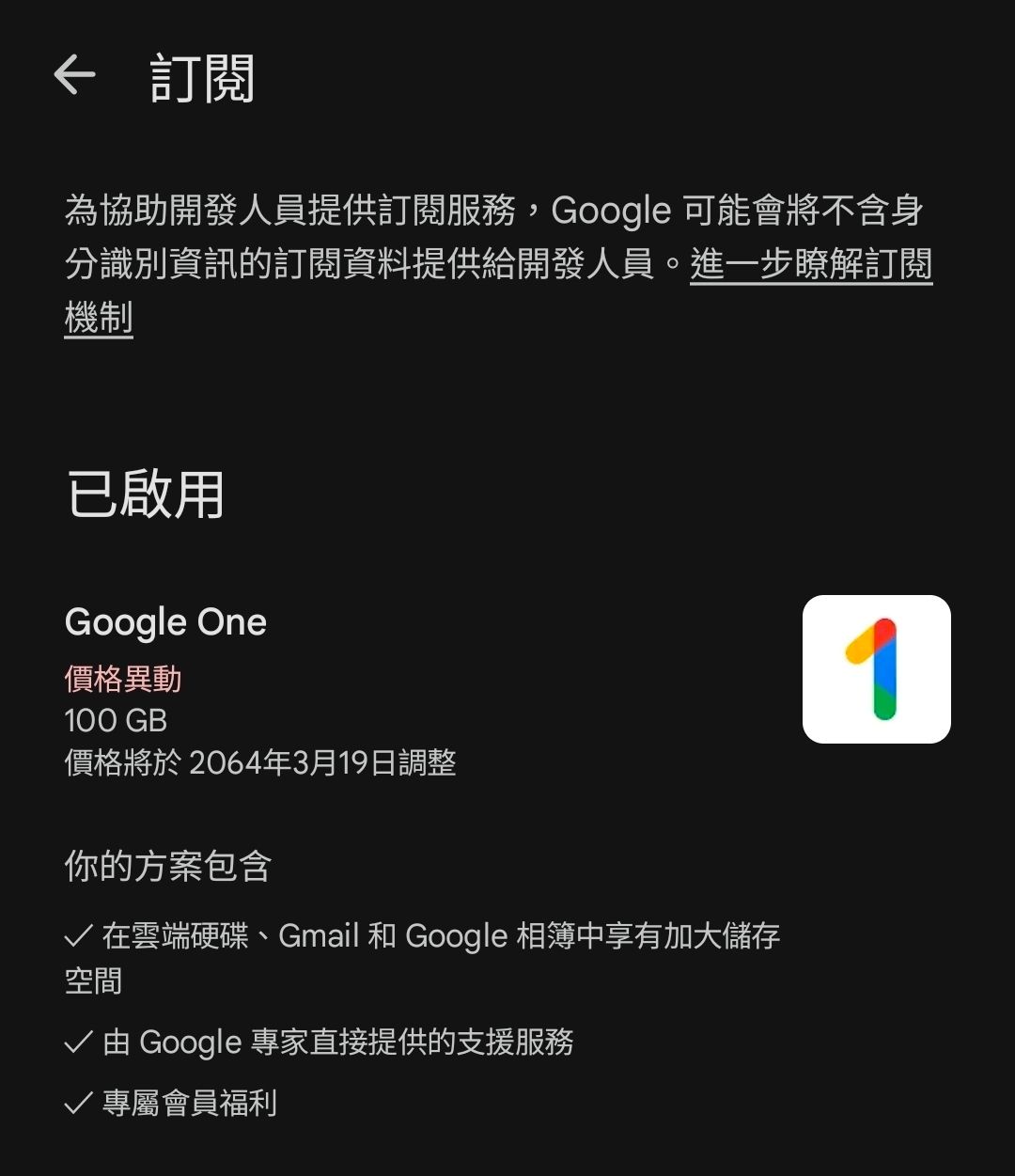Open the 進一步瞭解訂閱機制 link
Viewport: 1015px width, 1176px height.
point(810,265)
